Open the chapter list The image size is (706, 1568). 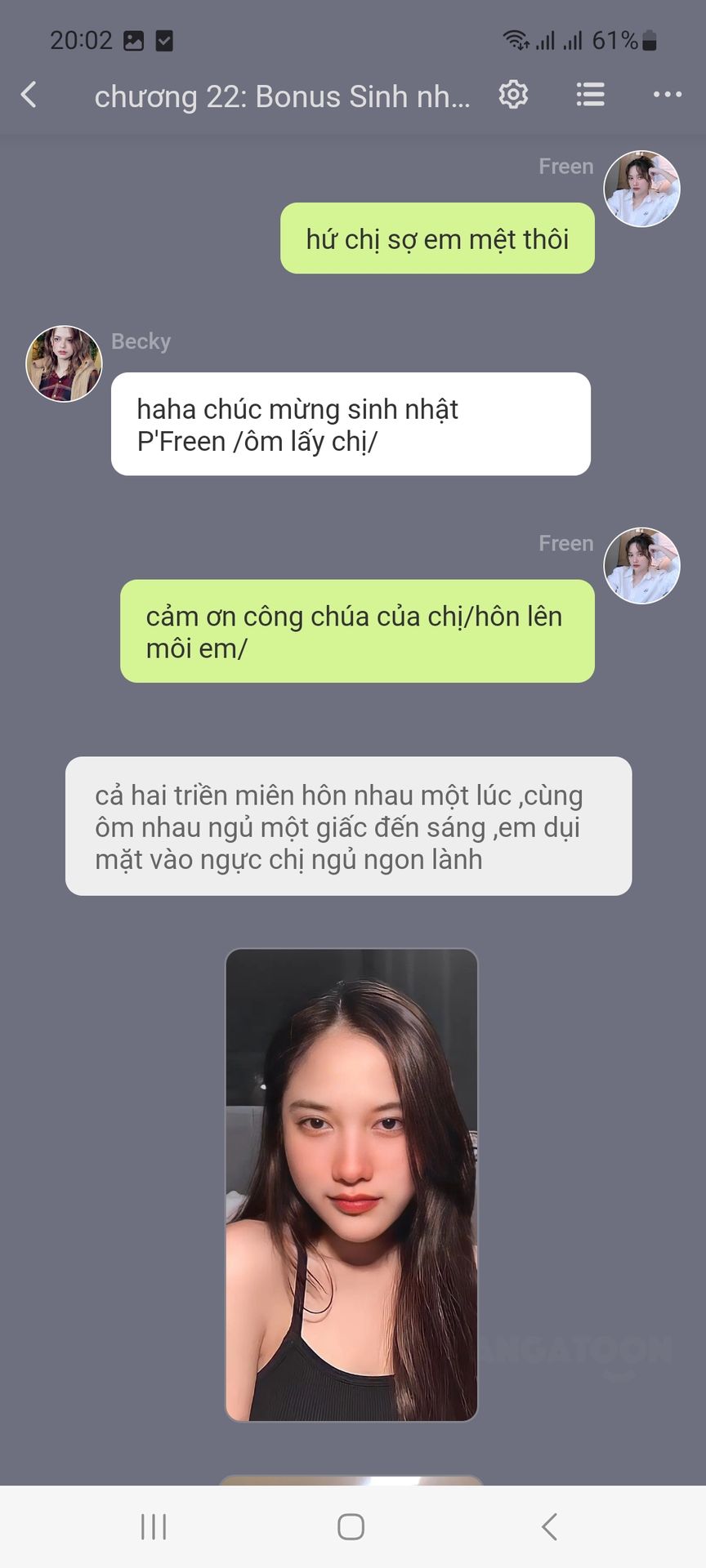coord(590,95)
